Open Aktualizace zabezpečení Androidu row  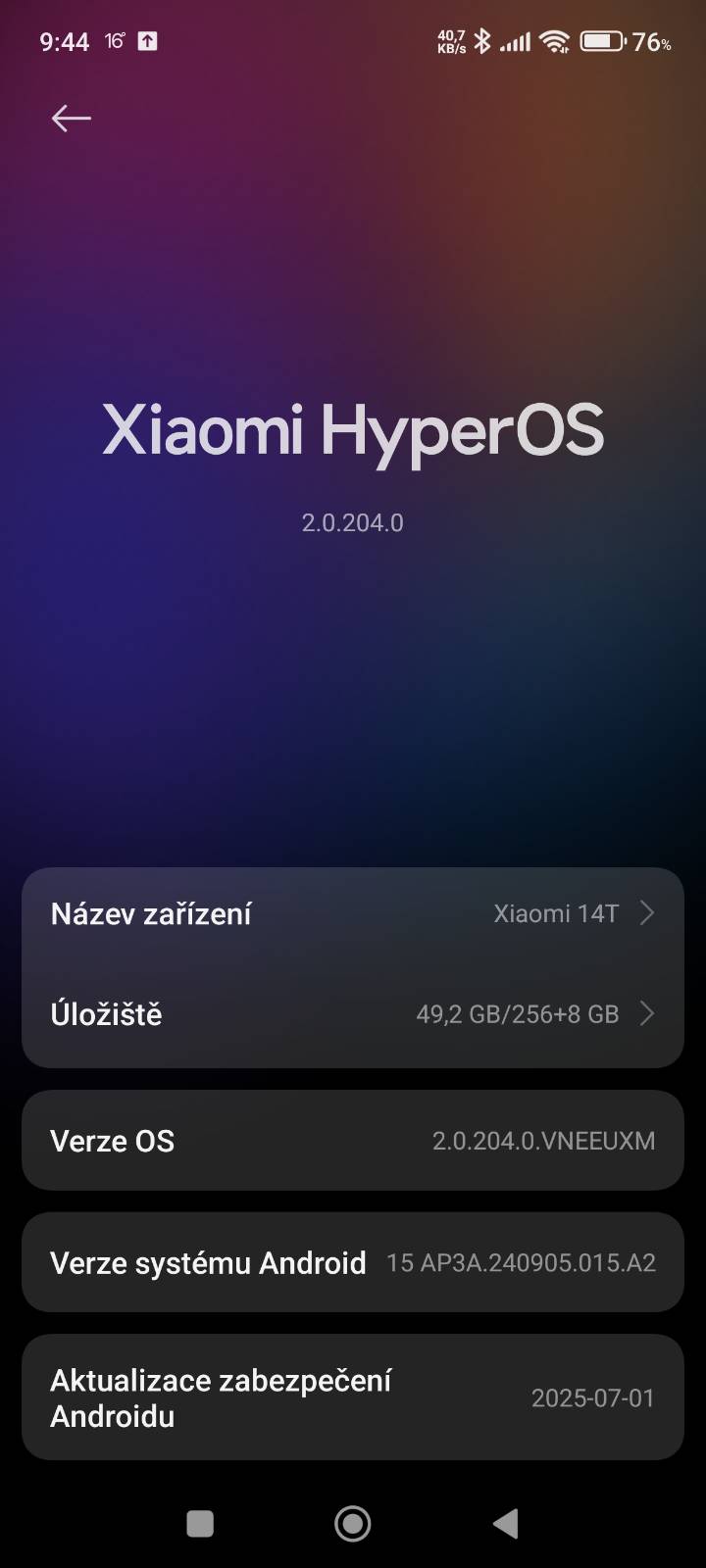pyautogui.click(x=352, y=1397)
